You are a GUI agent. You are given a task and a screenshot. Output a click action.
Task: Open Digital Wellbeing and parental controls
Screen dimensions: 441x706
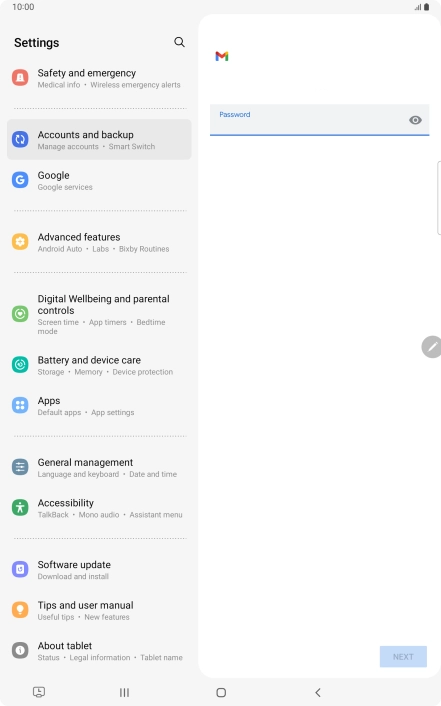click(x=99, y=314)
